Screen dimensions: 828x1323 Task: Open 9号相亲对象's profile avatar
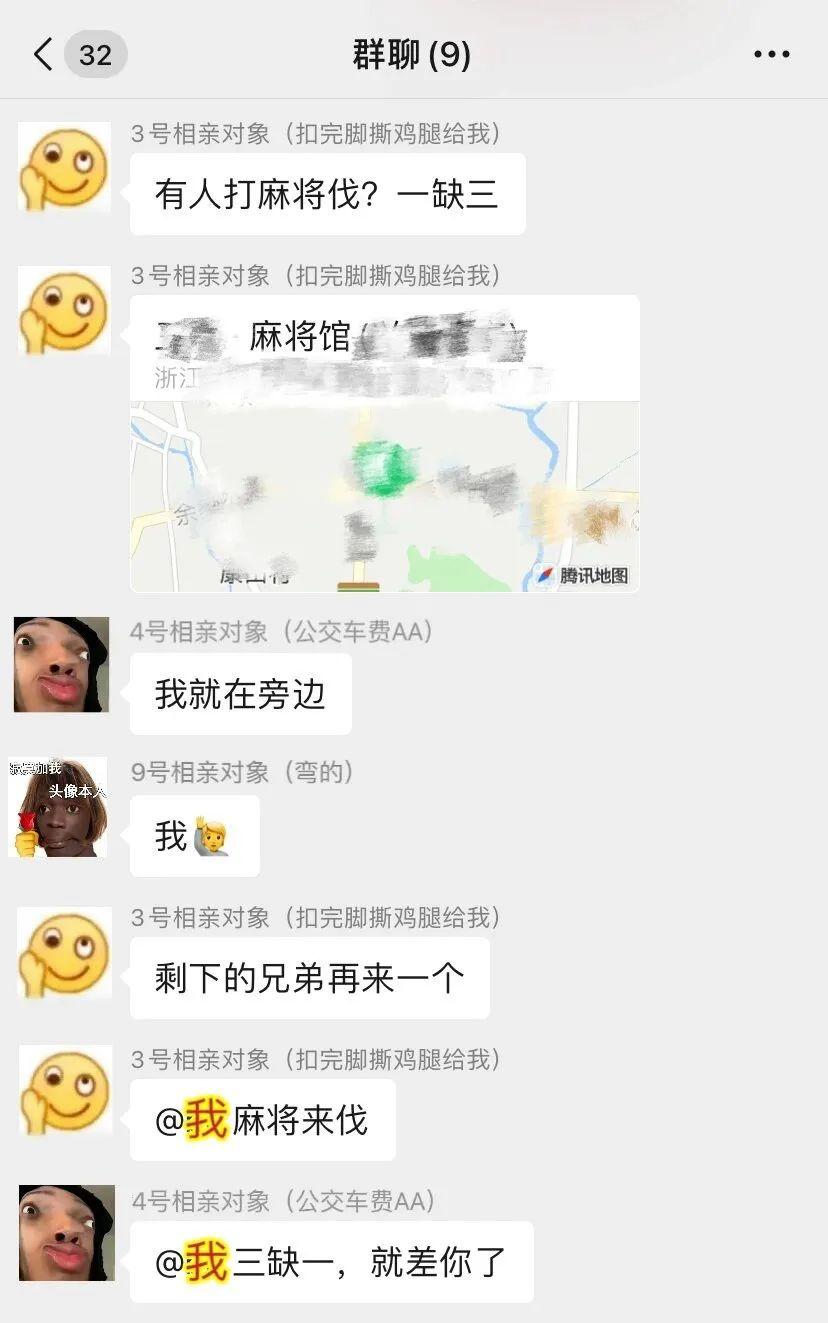60,808
